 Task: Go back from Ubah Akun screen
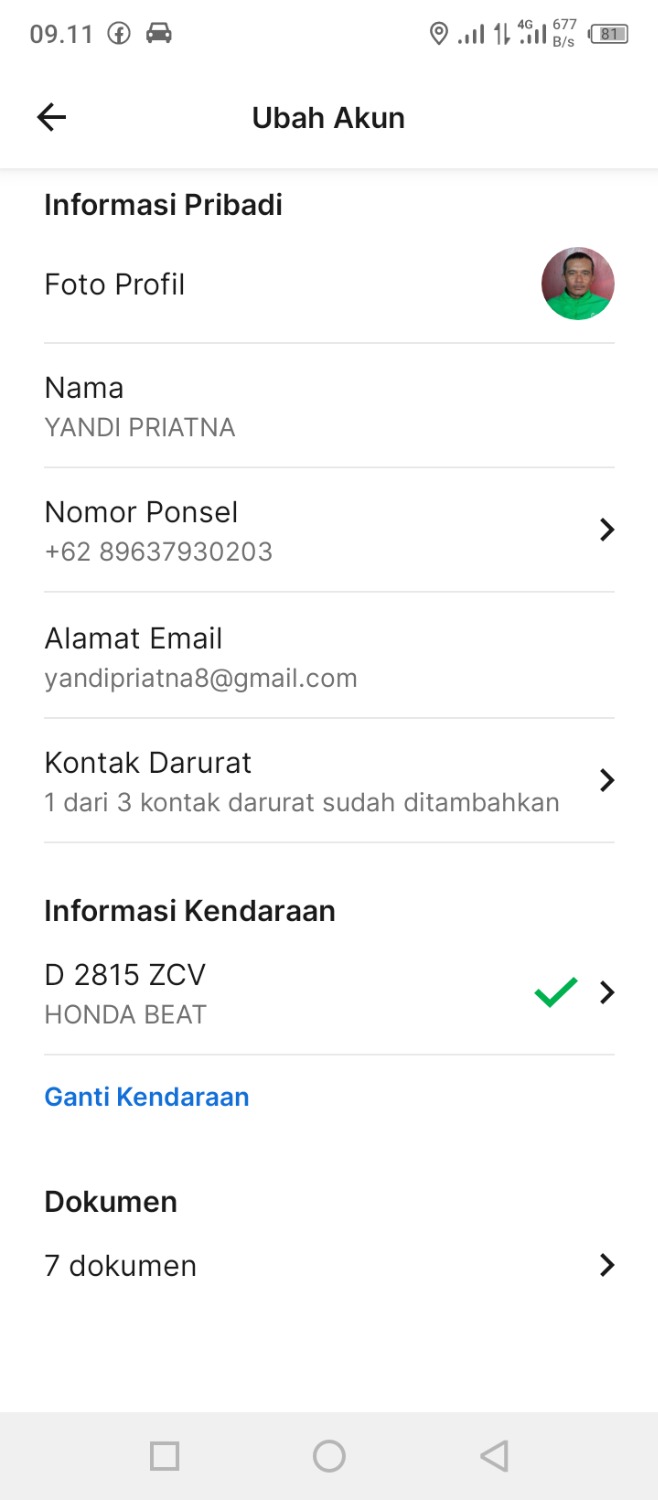coord(51,118)
